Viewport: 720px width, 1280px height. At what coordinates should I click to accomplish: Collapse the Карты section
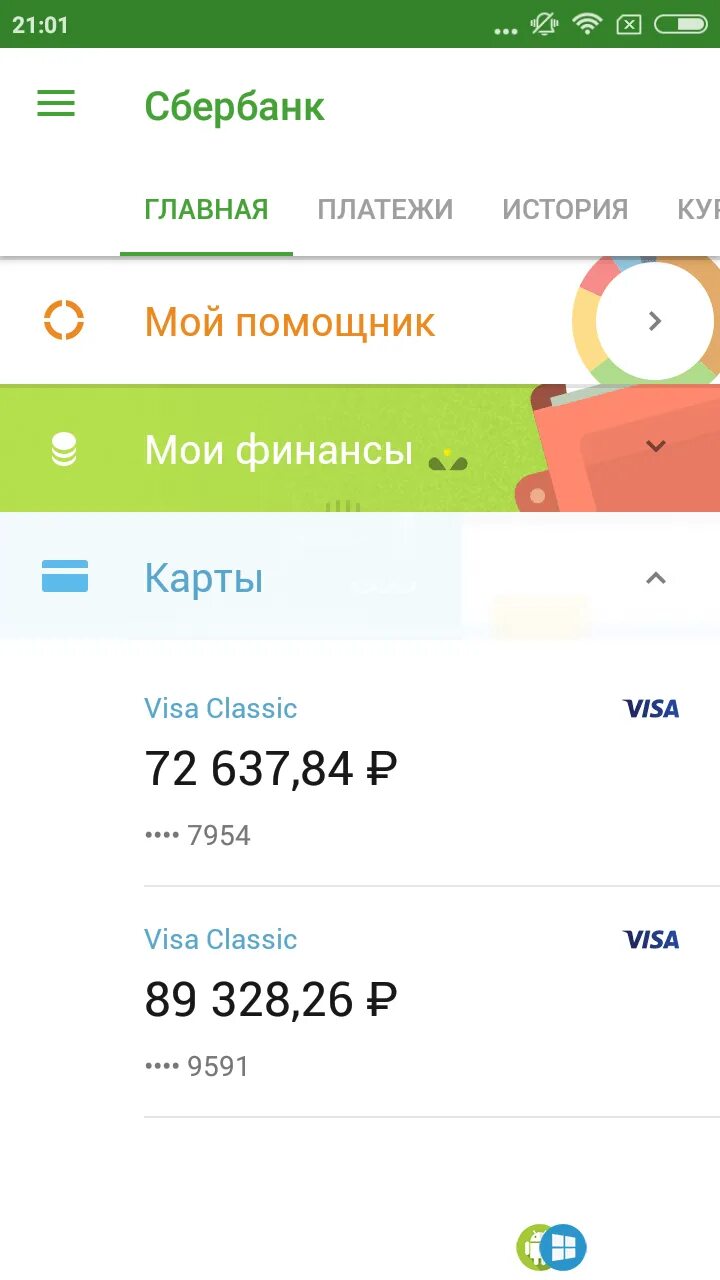655,577
